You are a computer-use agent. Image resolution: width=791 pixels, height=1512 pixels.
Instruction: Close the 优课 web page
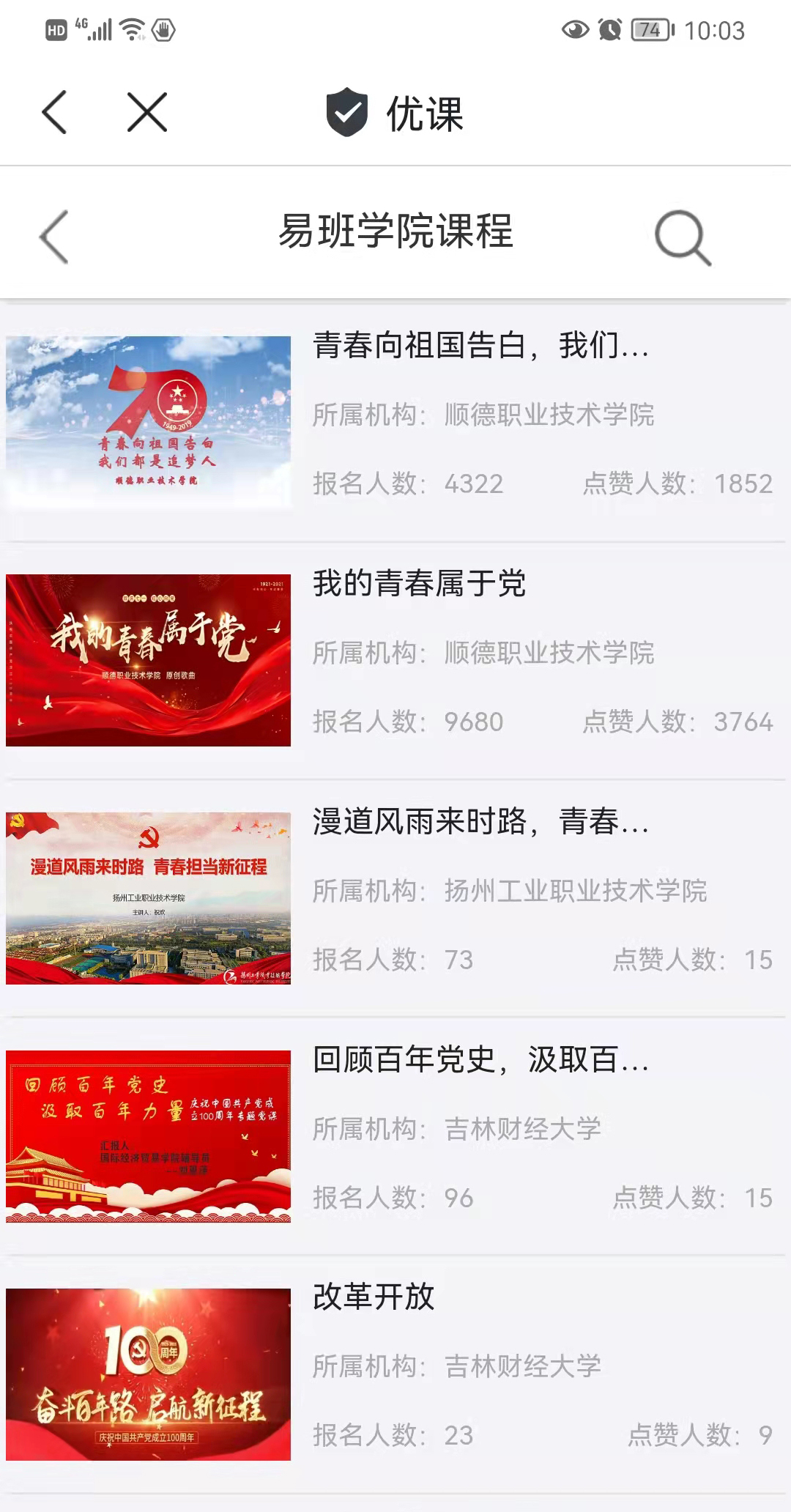coord(147,113)
